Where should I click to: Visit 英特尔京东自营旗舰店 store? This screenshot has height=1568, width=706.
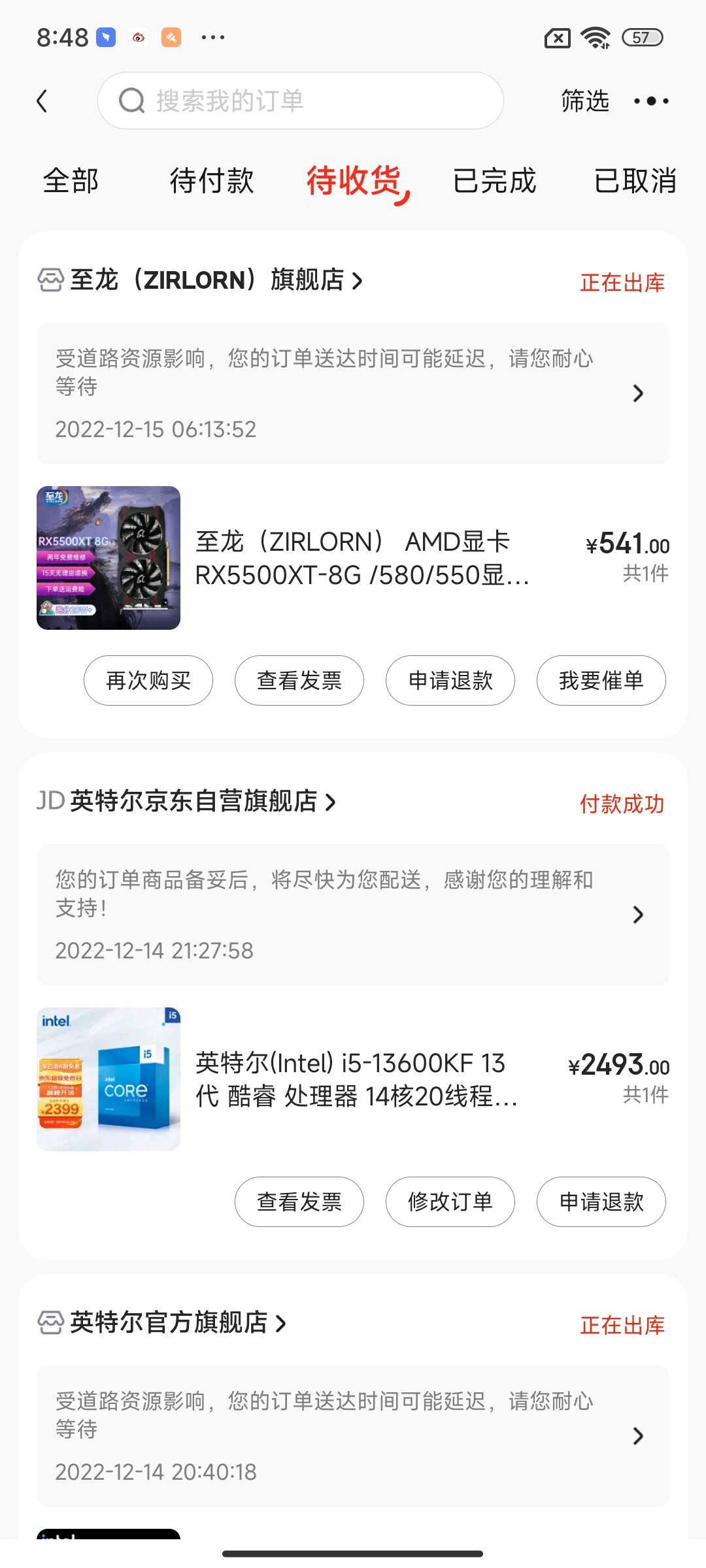[186, 801]
